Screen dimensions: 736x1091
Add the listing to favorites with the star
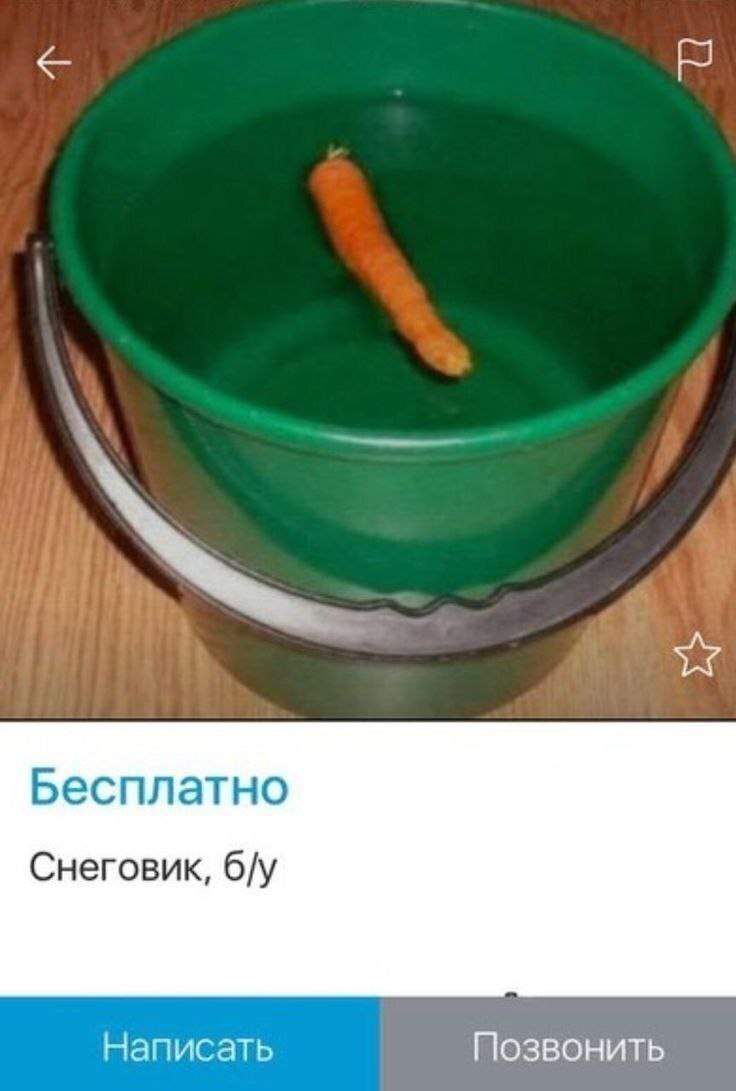tap(696, 656)
